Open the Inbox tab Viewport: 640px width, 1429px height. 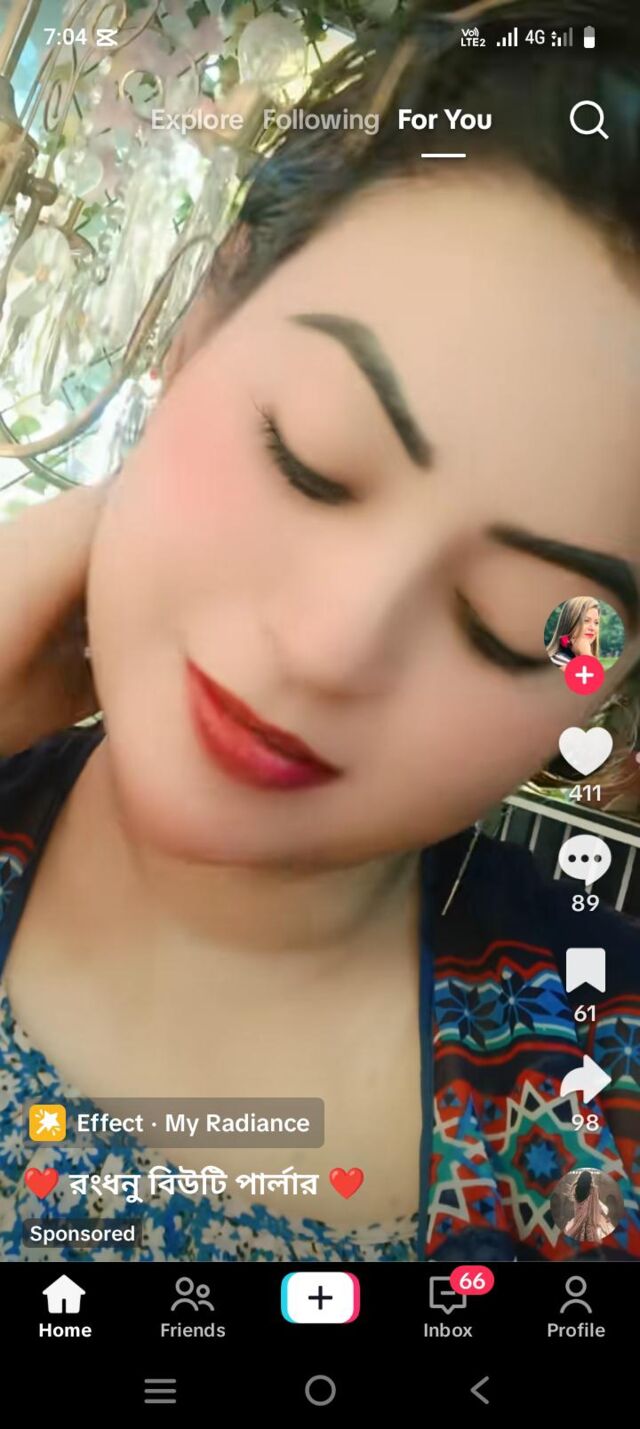[447, 1307]
